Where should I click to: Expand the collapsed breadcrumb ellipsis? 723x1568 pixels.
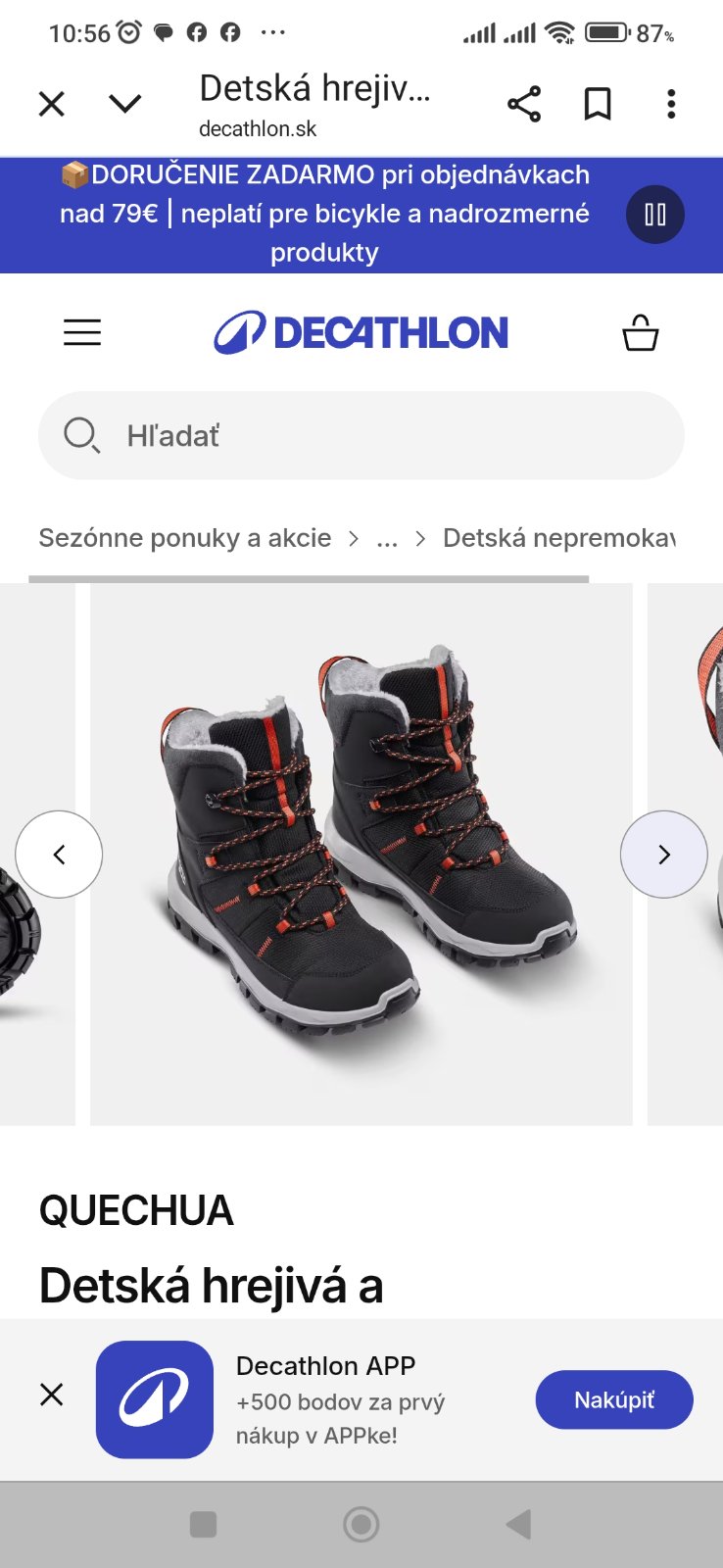coord(387,538)
